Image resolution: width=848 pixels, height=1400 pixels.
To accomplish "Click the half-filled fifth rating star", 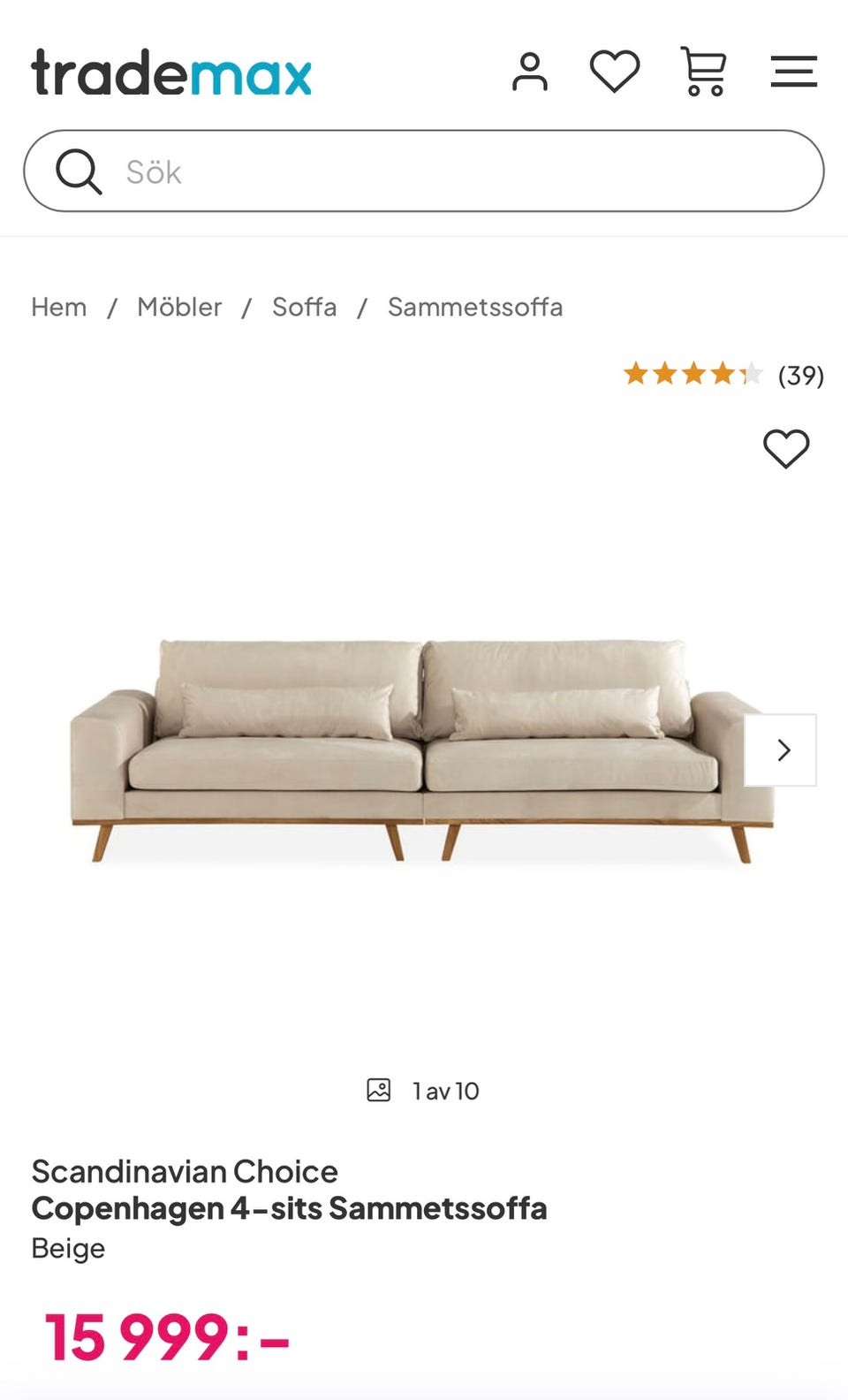I will point(752,374).
